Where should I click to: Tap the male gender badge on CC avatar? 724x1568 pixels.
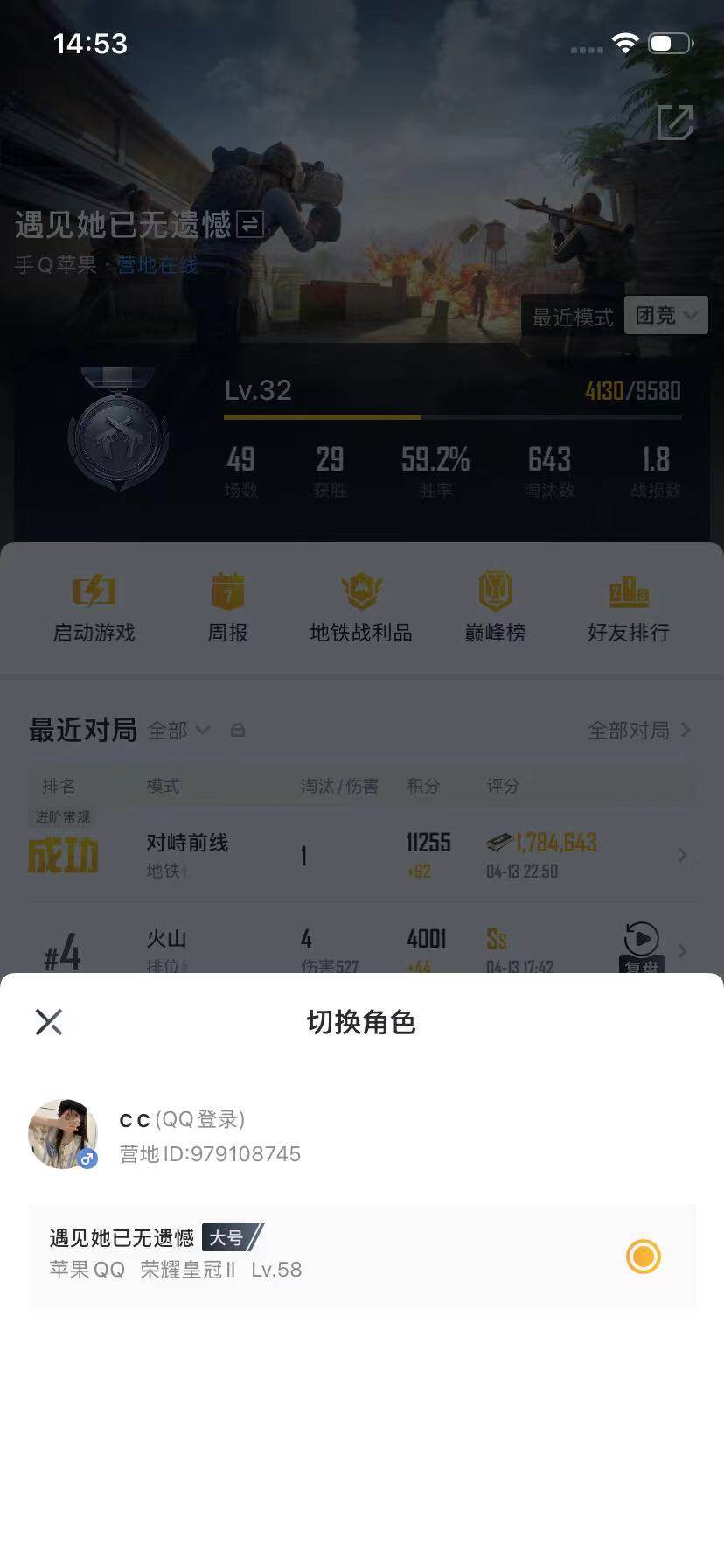tap(86, 1159)
